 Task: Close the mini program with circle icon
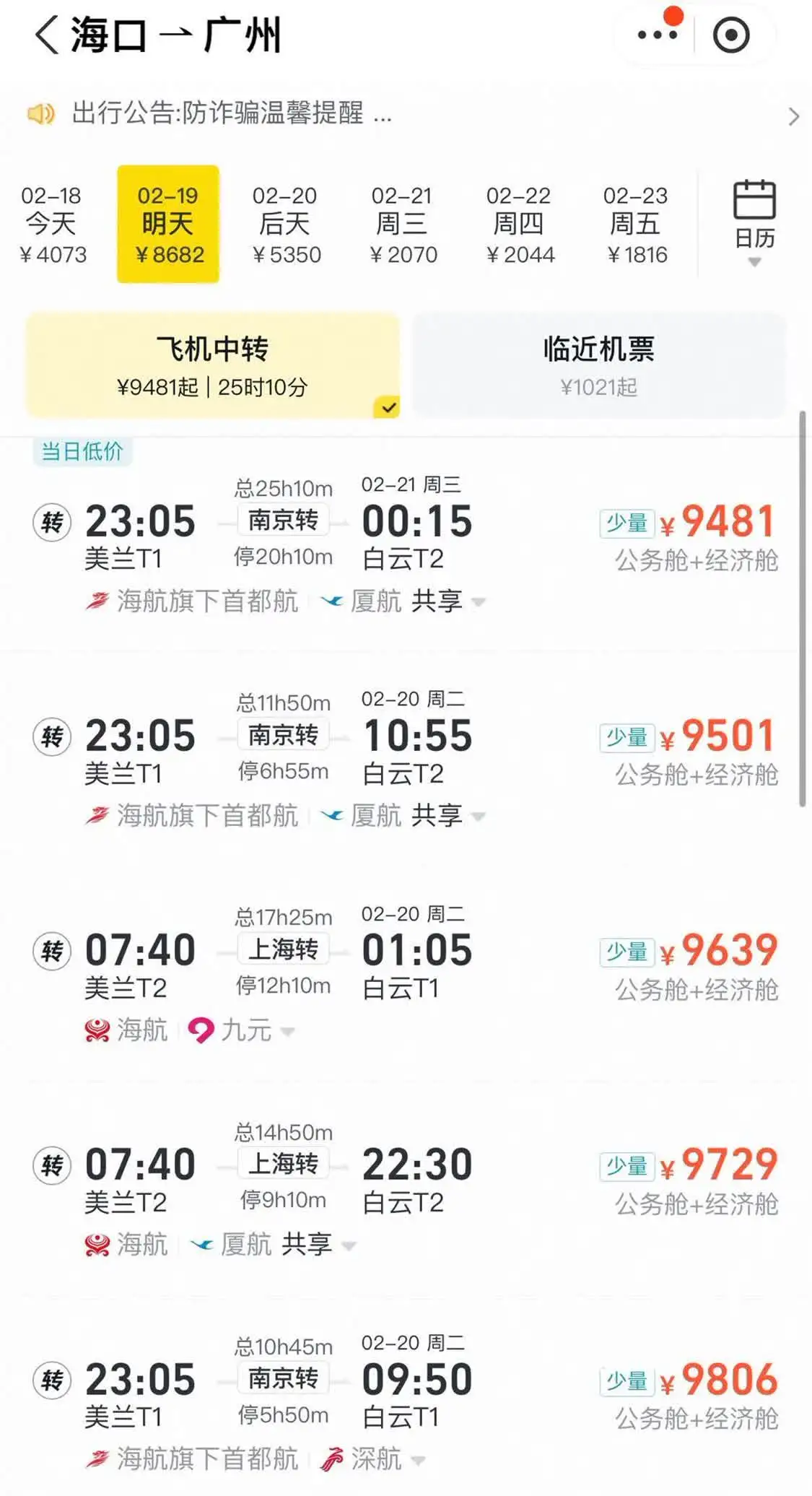[x=731, y=35]
